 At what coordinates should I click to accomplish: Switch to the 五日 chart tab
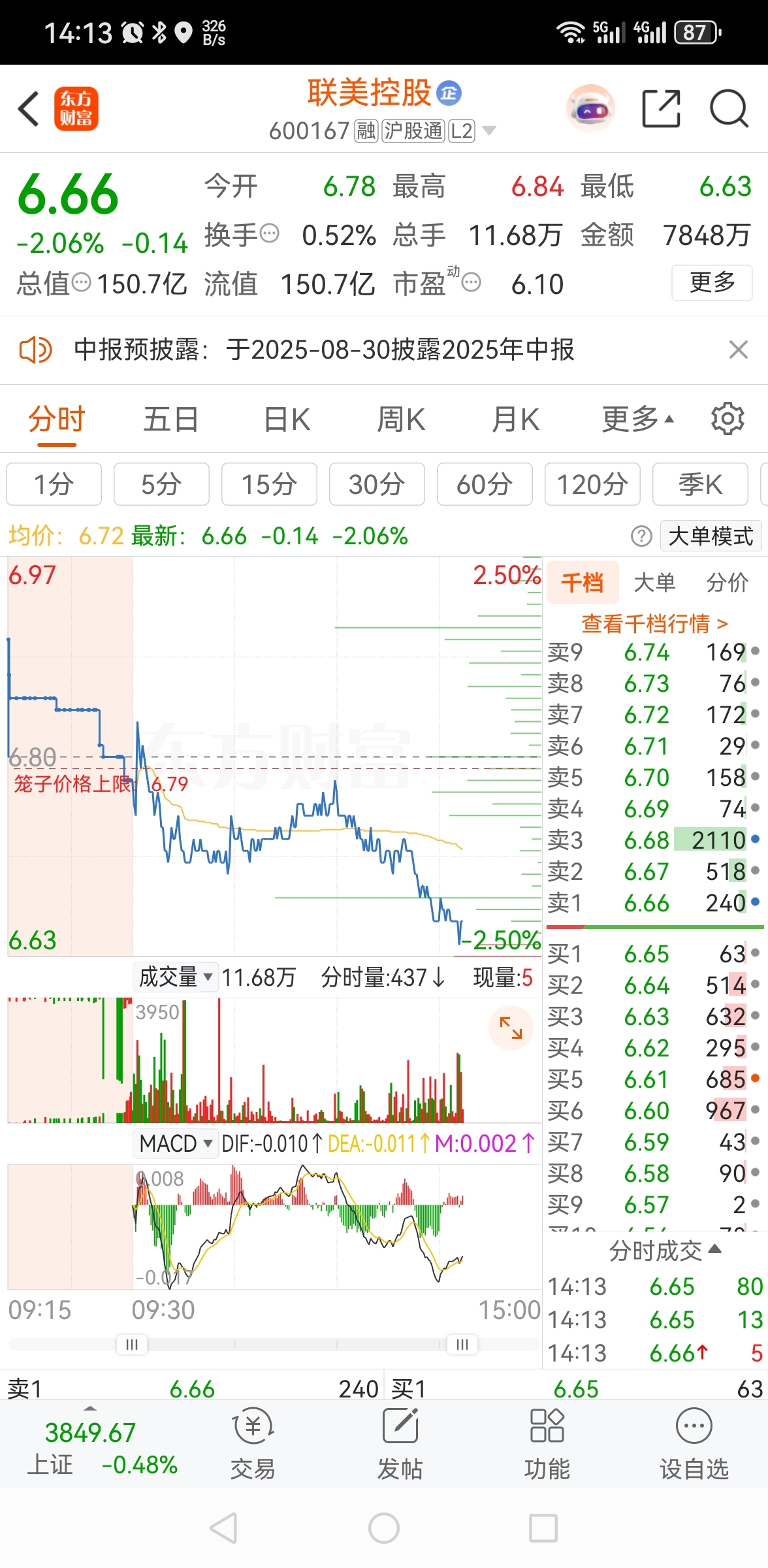(x=170, y=419)
